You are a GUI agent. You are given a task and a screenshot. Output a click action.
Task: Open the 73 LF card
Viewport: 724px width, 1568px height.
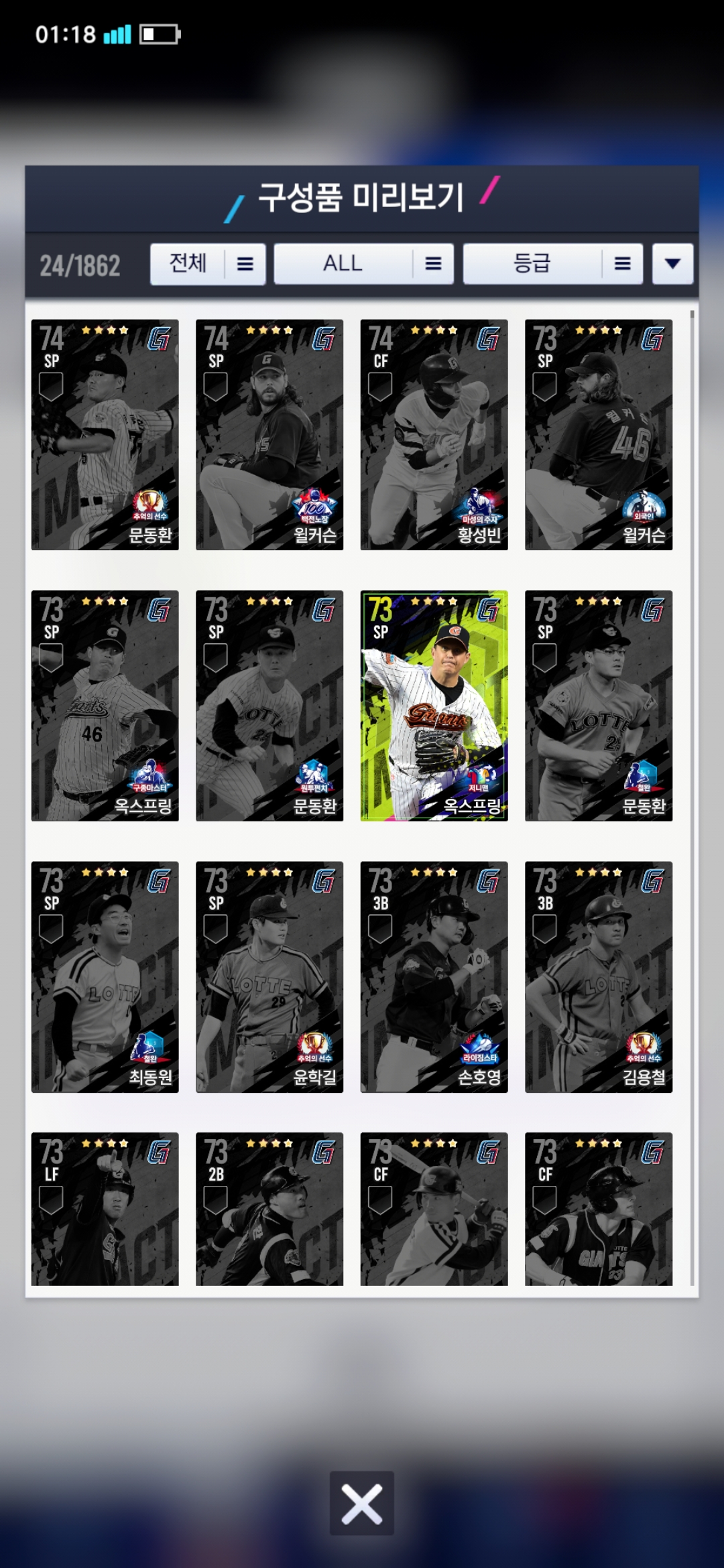pyautogui.click(x=105, y=1209)
